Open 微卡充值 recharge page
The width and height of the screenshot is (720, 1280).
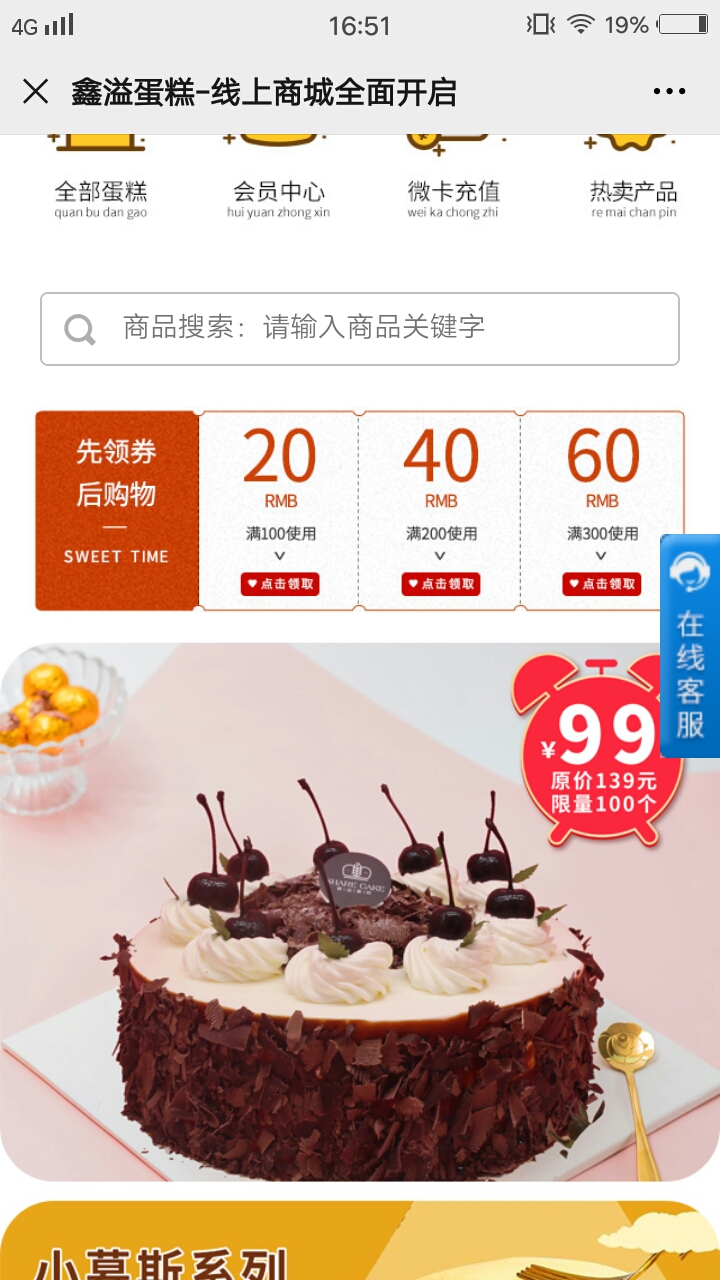click(453, 178)
